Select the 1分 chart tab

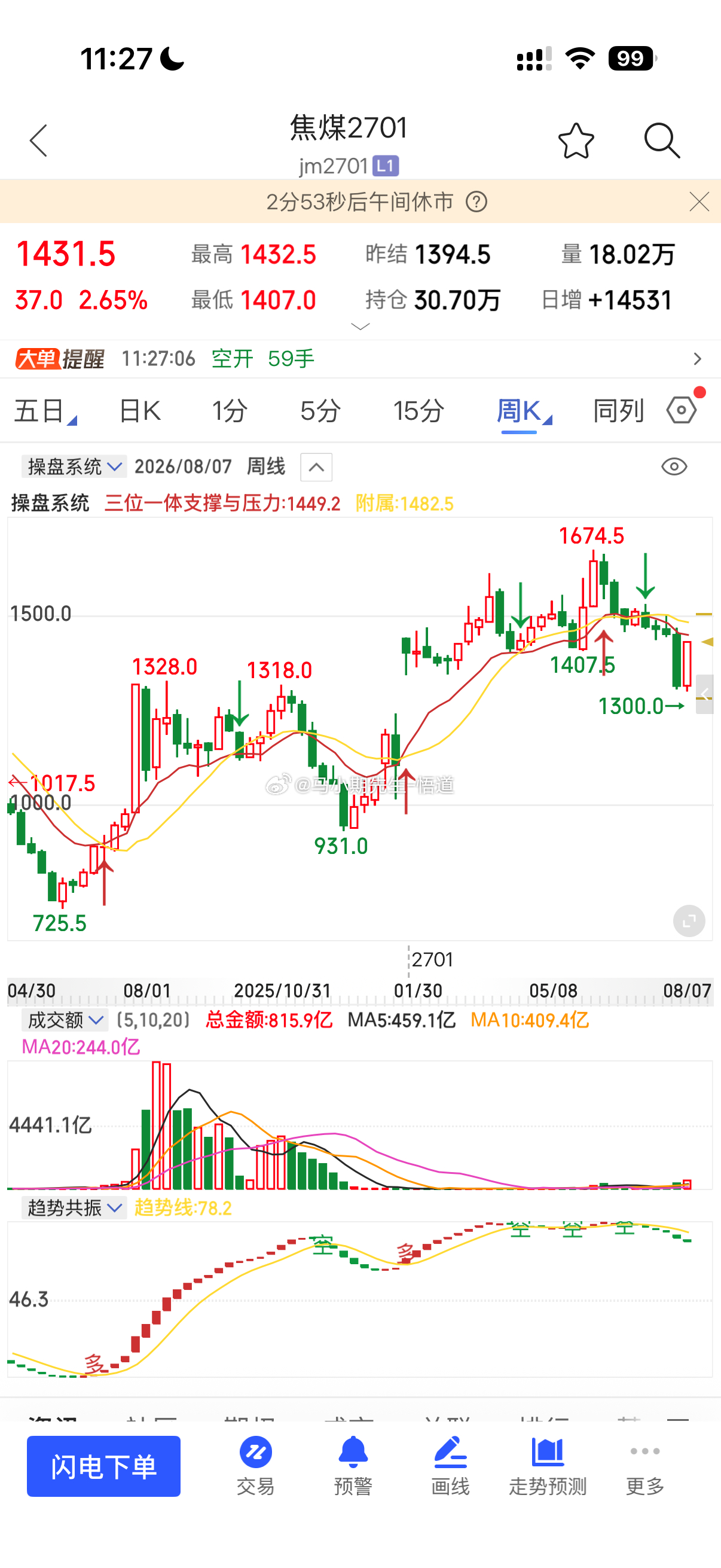pyautogui.click(x=230, y=411)
